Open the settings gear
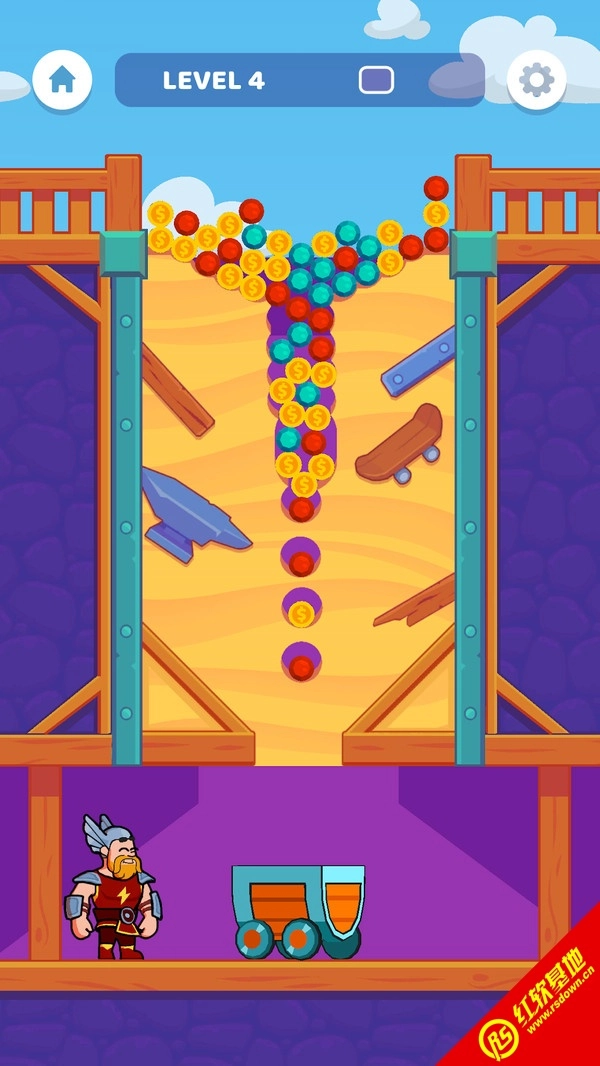Viewport: 600px width, 1066px height. click(537, 80)
